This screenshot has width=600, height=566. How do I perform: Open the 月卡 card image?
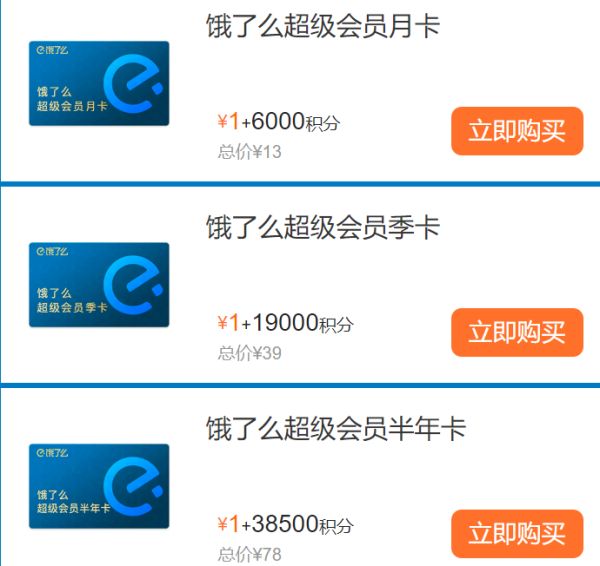(99, 84)
